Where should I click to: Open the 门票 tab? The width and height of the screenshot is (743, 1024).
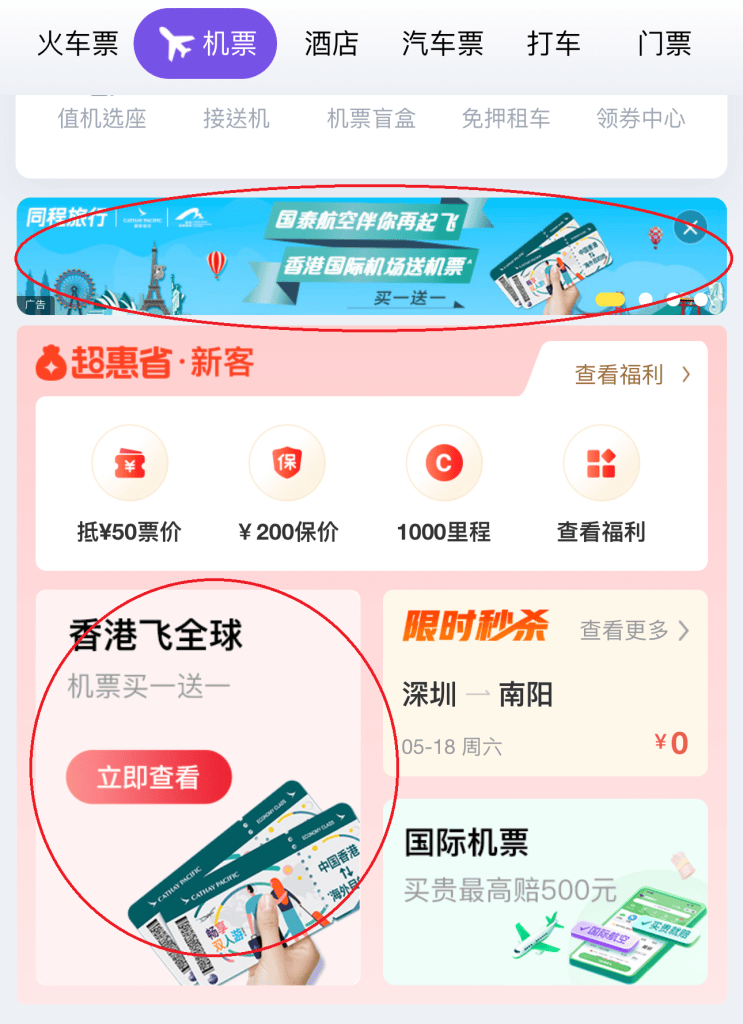coord(664,44)
